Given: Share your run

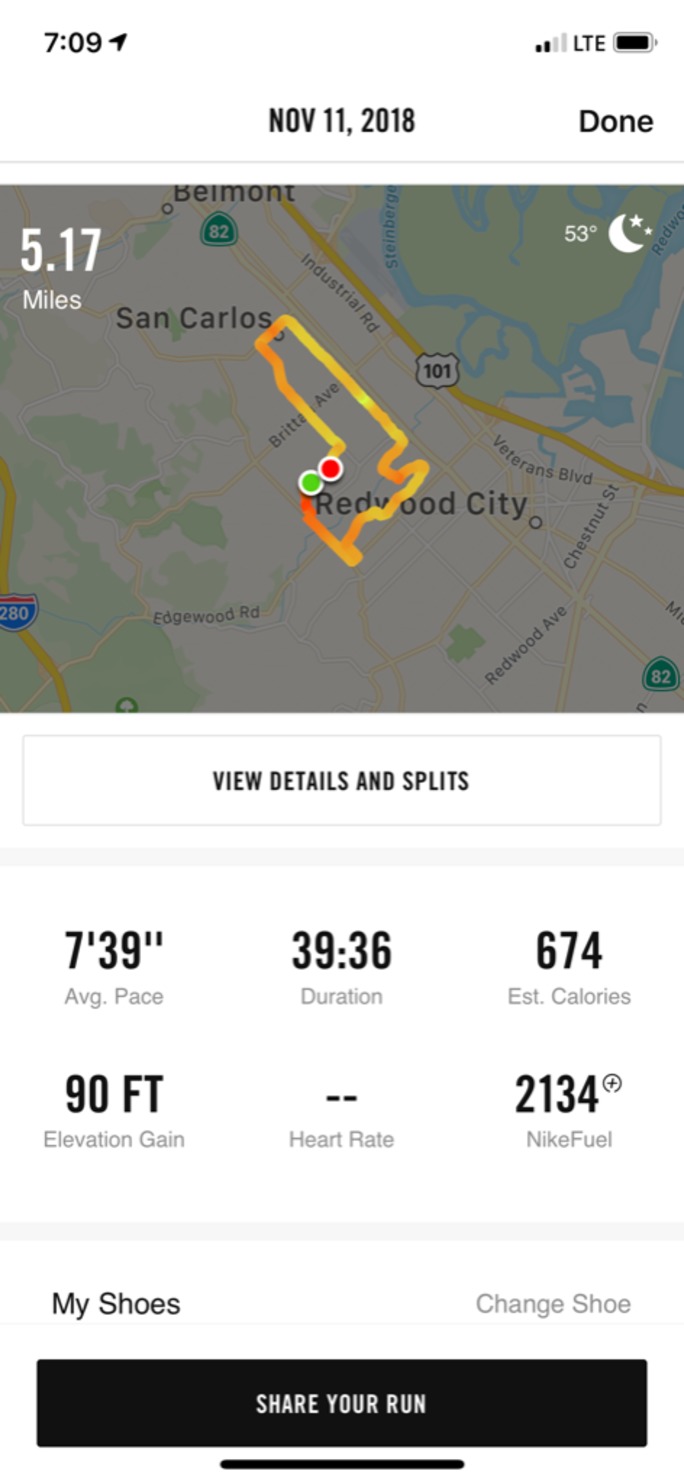Looking at the screenshot, I should (x=341, y=1403).
